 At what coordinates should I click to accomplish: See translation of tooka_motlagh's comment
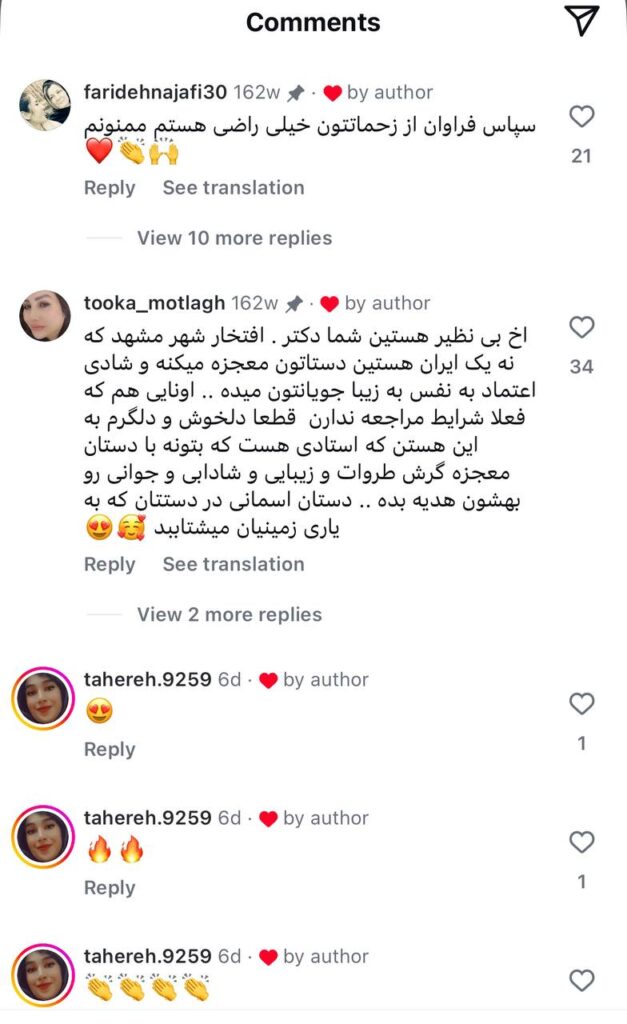(x=233, y=565)
